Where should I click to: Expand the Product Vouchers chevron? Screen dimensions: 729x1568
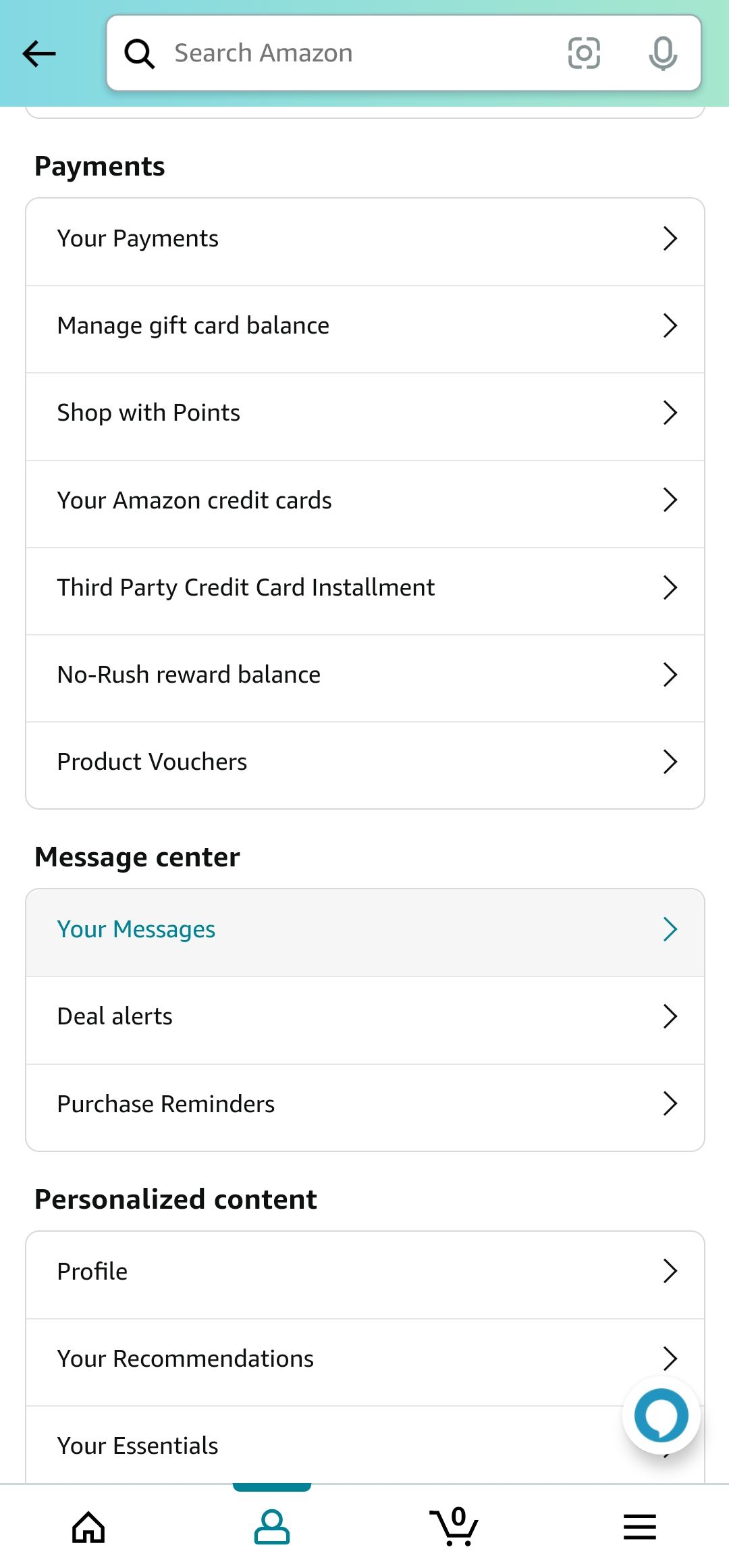[x=670, y=761]
